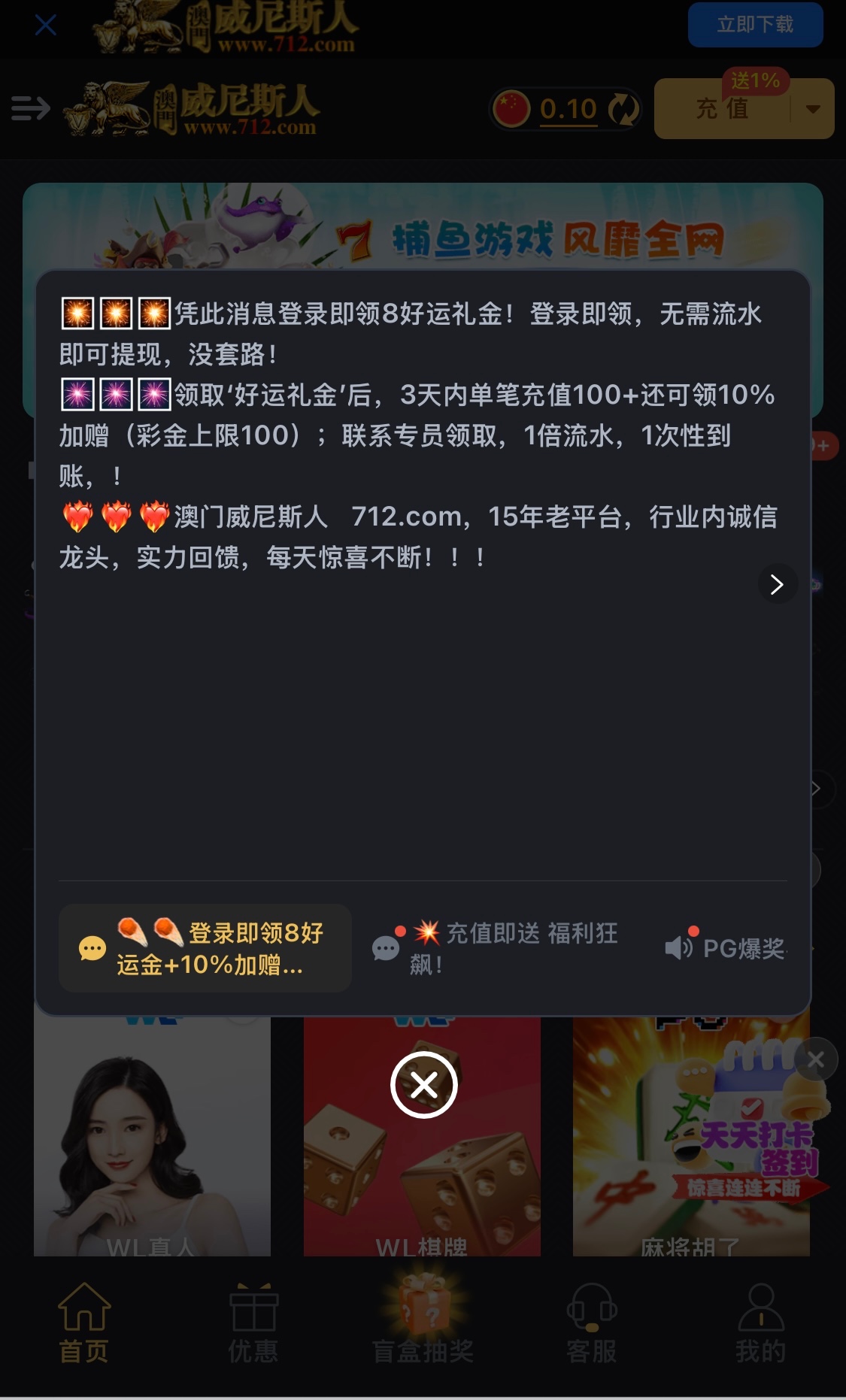Open the PG爆奖 announcement tab

tap(726, 948)
